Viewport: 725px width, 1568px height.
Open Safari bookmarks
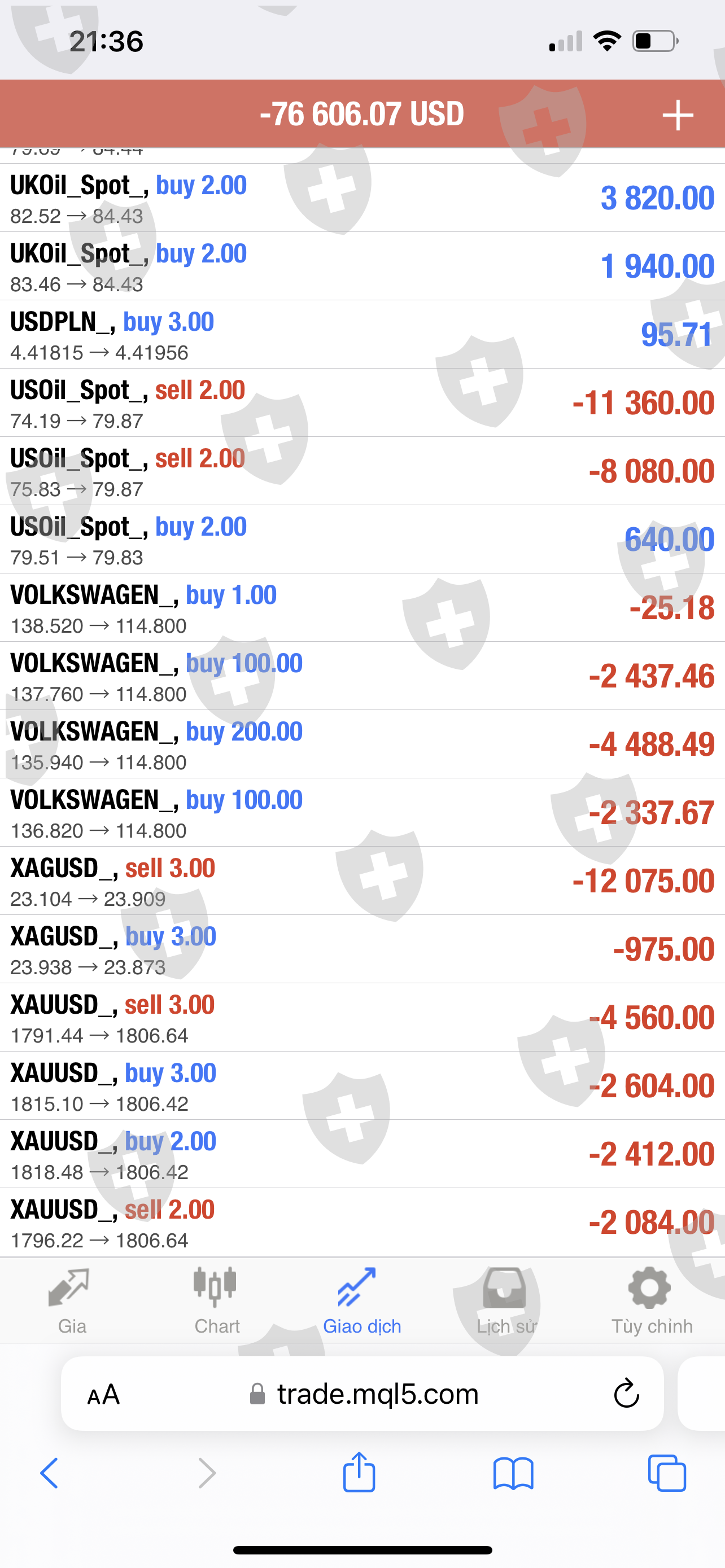[x=513, y=1473]
